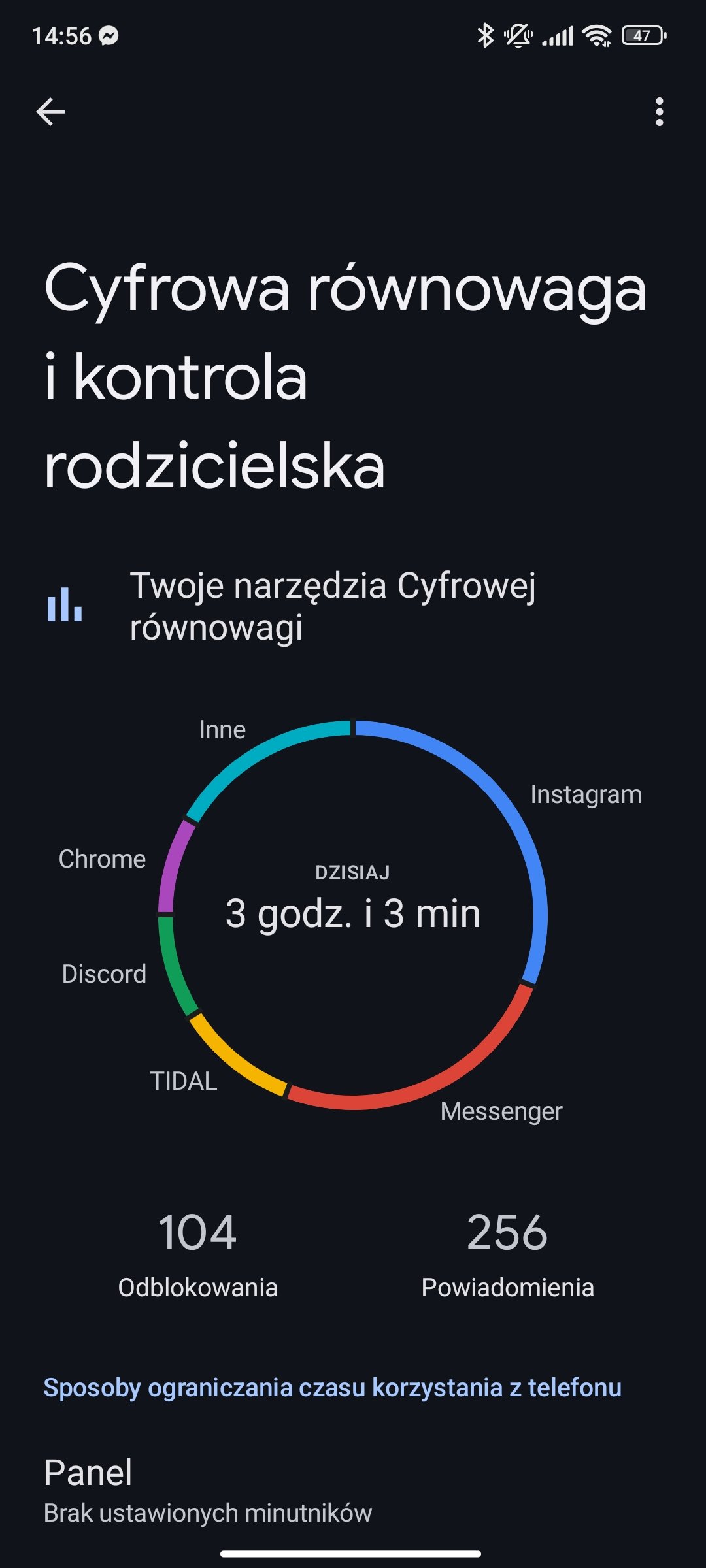This screenshot has width=706, height=1568.
Task: Tap the Messenger label on the chart
Action: coord(501,1111)
